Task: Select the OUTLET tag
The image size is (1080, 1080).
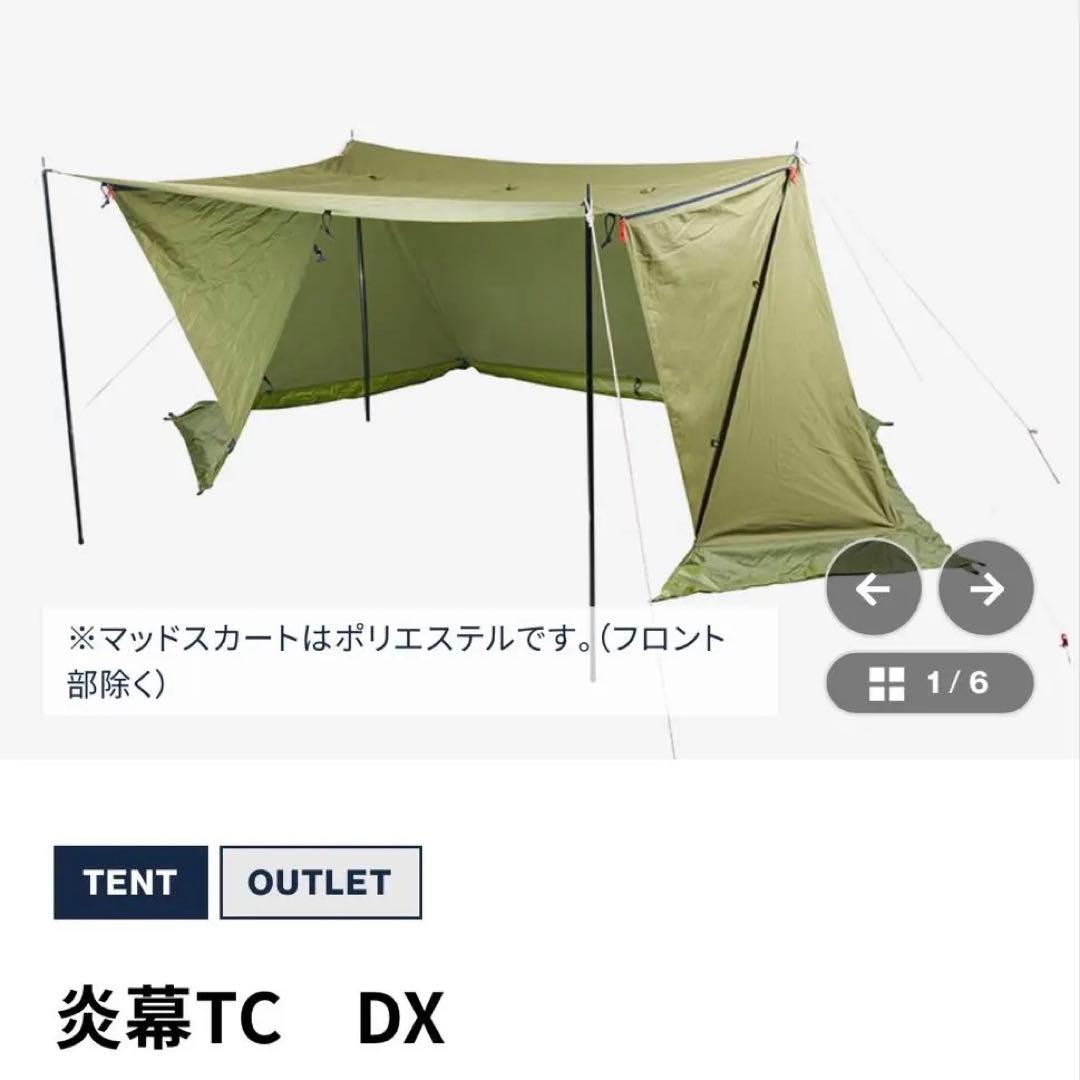Action: [x=320, y=882]
